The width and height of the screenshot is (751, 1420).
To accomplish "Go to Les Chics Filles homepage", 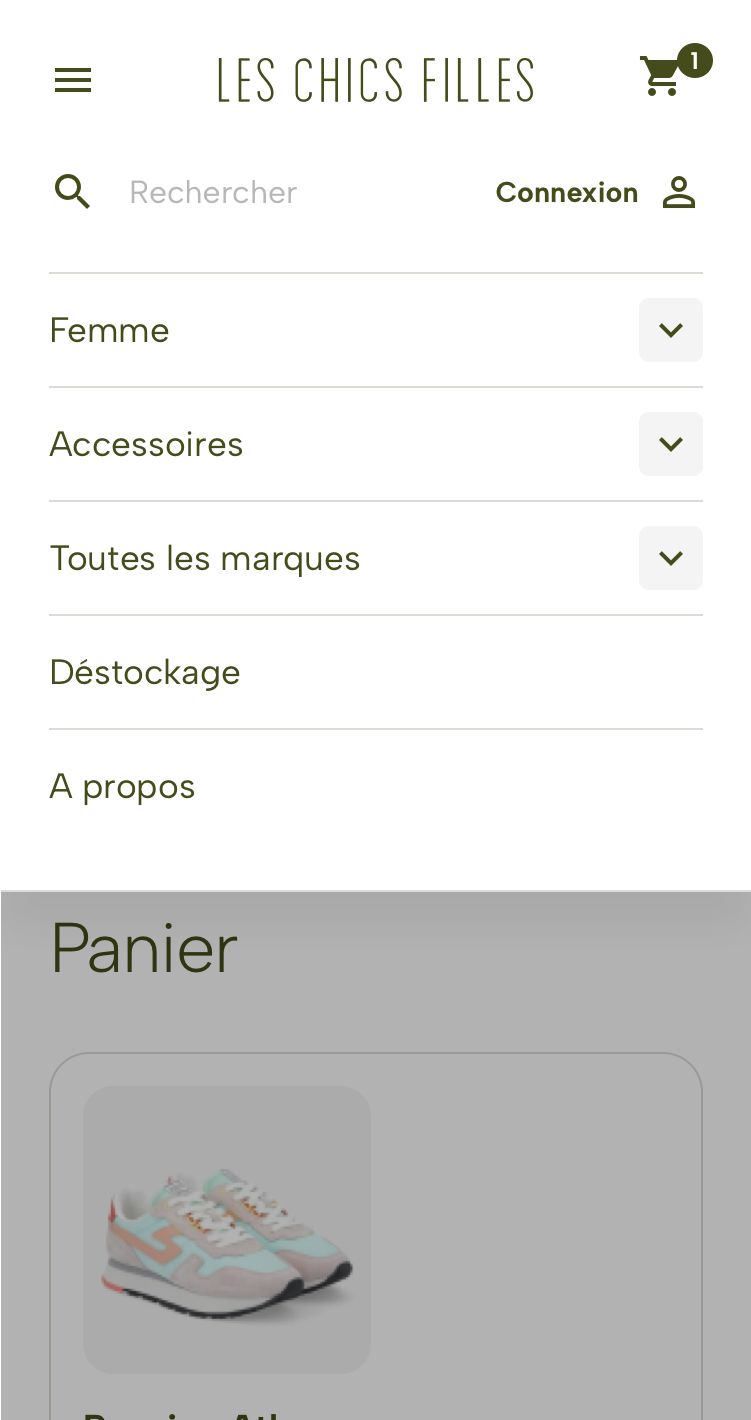I will (x=375, y=80).
